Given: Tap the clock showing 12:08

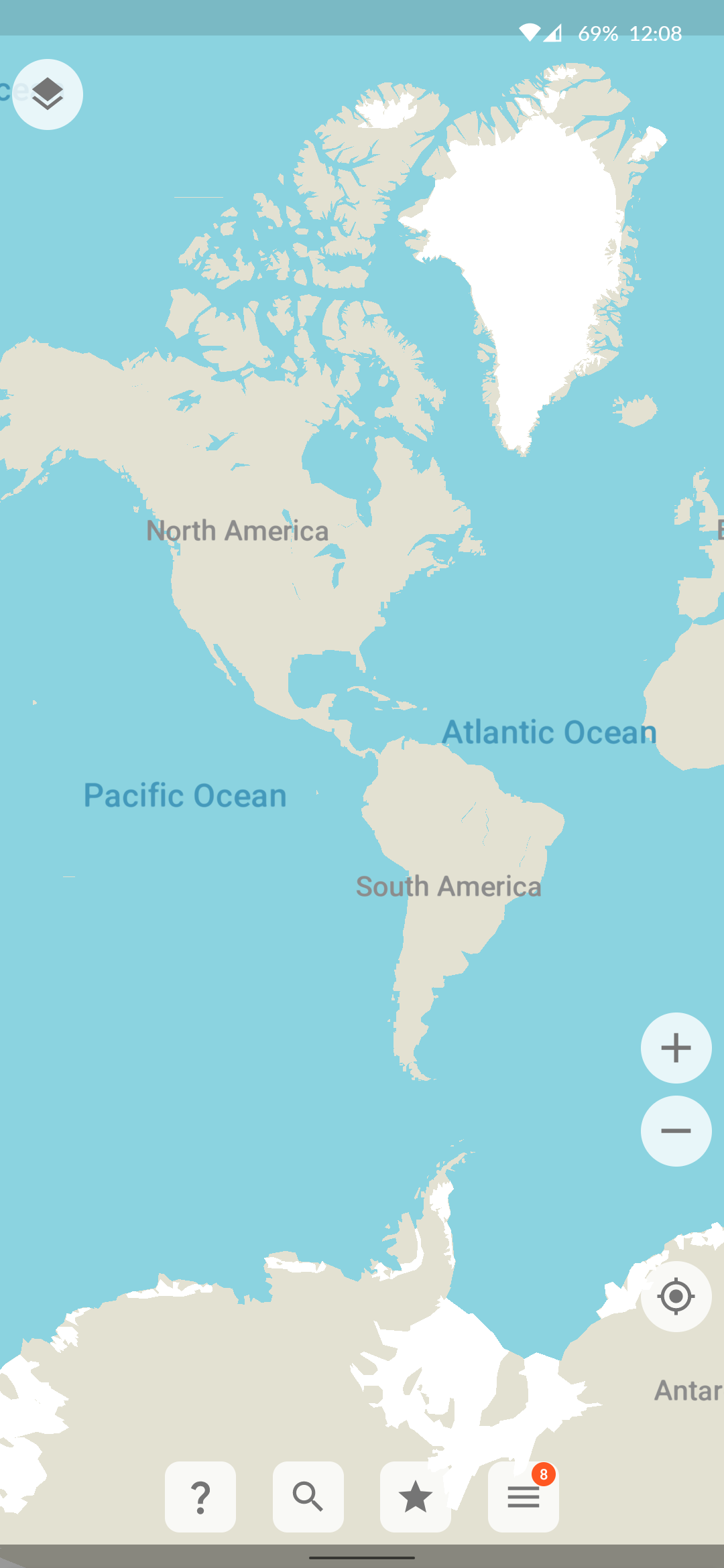Looking at the screenshot, I should [655, 33].
